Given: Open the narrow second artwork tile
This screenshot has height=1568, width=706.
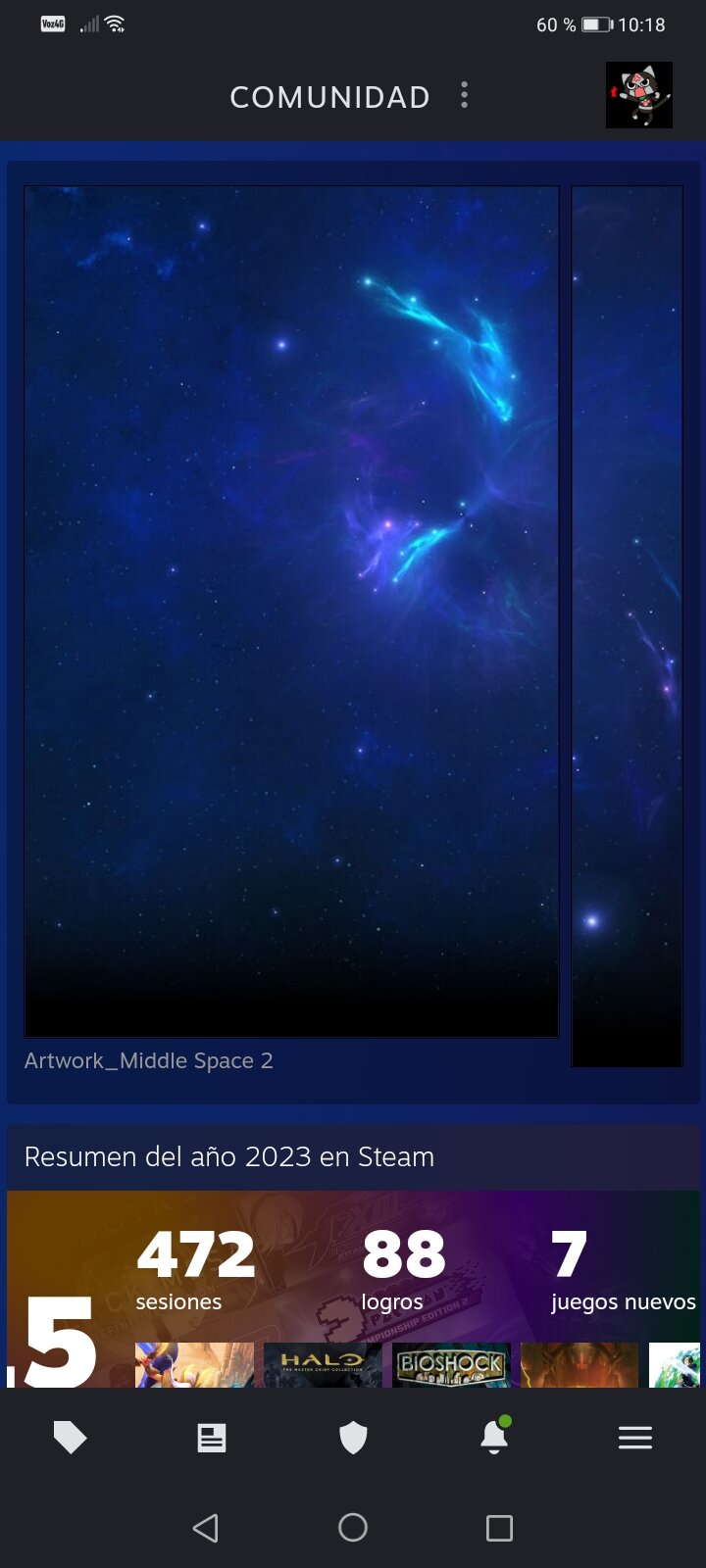Looking at the screenshot, I should pyautogui.click(x=627, y=625).
